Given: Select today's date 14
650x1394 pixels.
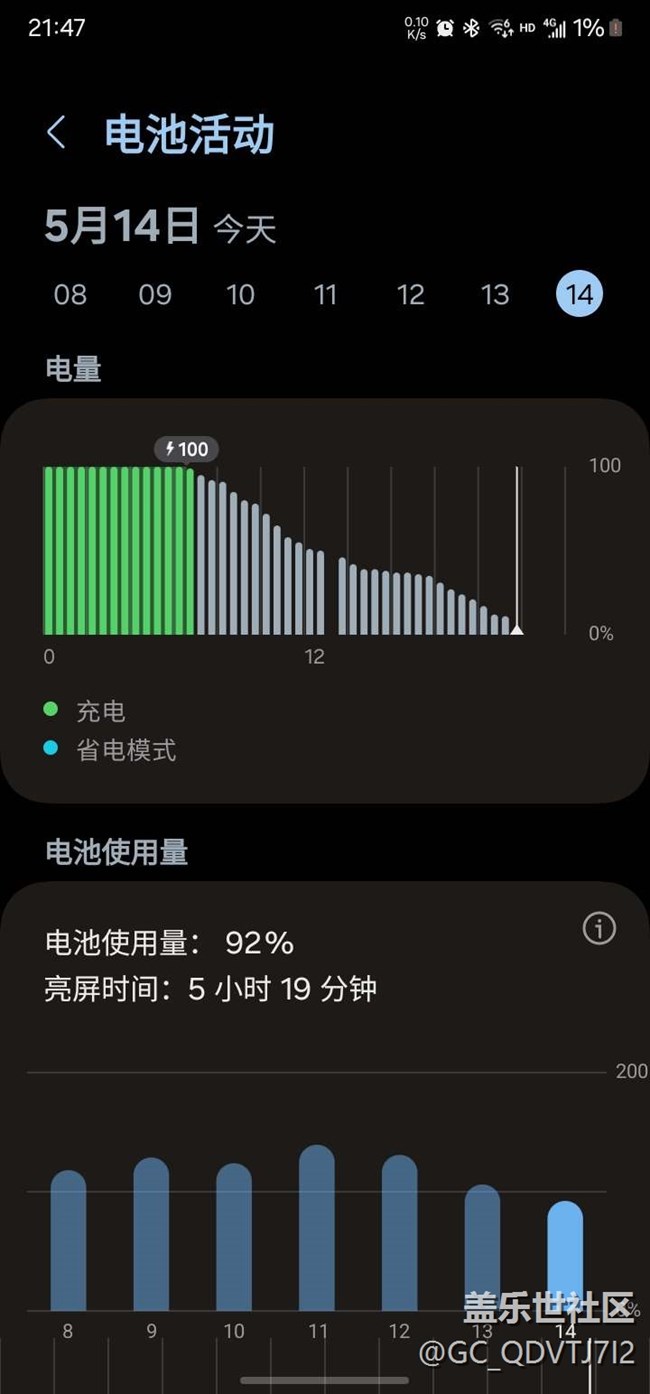Looking at the screenshot, I should (x=580, y=294).
